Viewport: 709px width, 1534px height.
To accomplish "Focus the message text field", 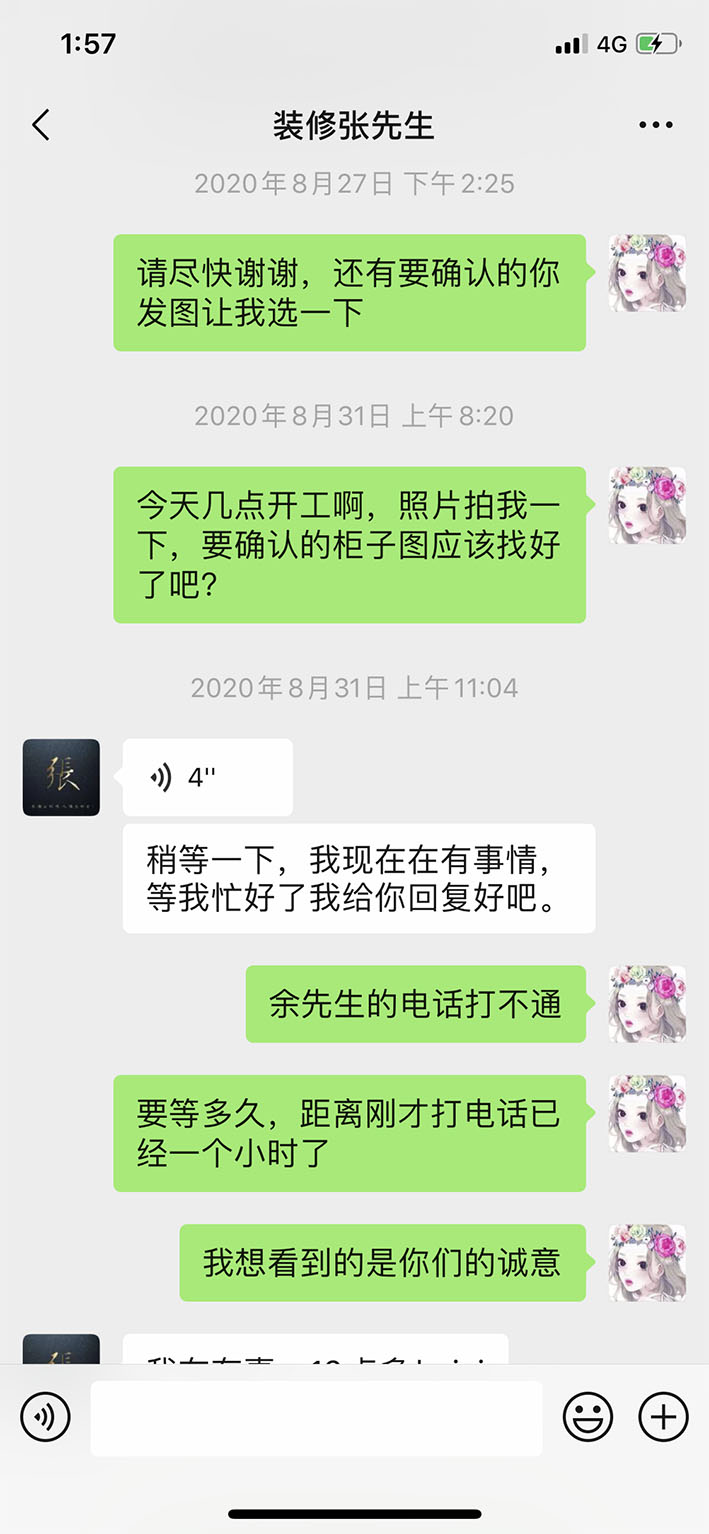I will [x=316, y=1417].
